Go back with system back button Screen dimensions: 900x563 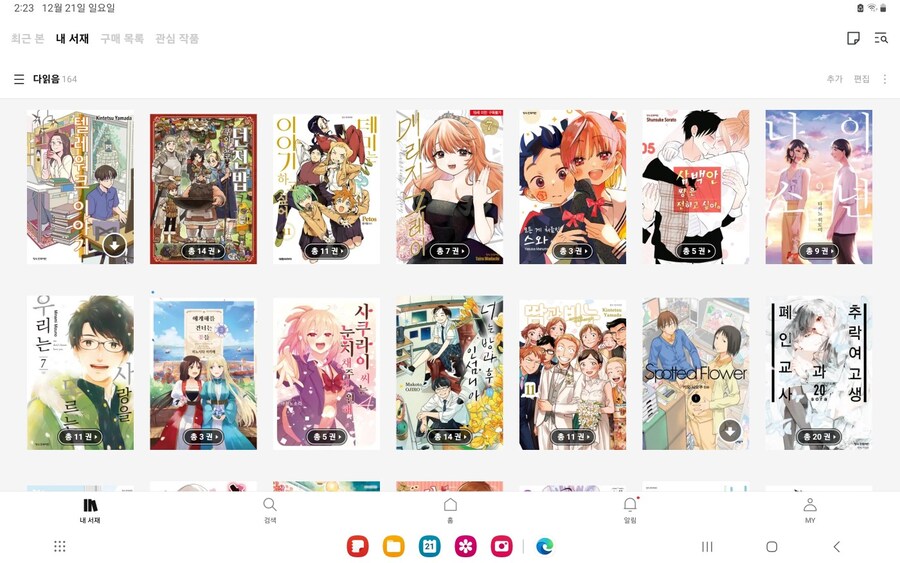pyautogui.click(x=836, y=547)
